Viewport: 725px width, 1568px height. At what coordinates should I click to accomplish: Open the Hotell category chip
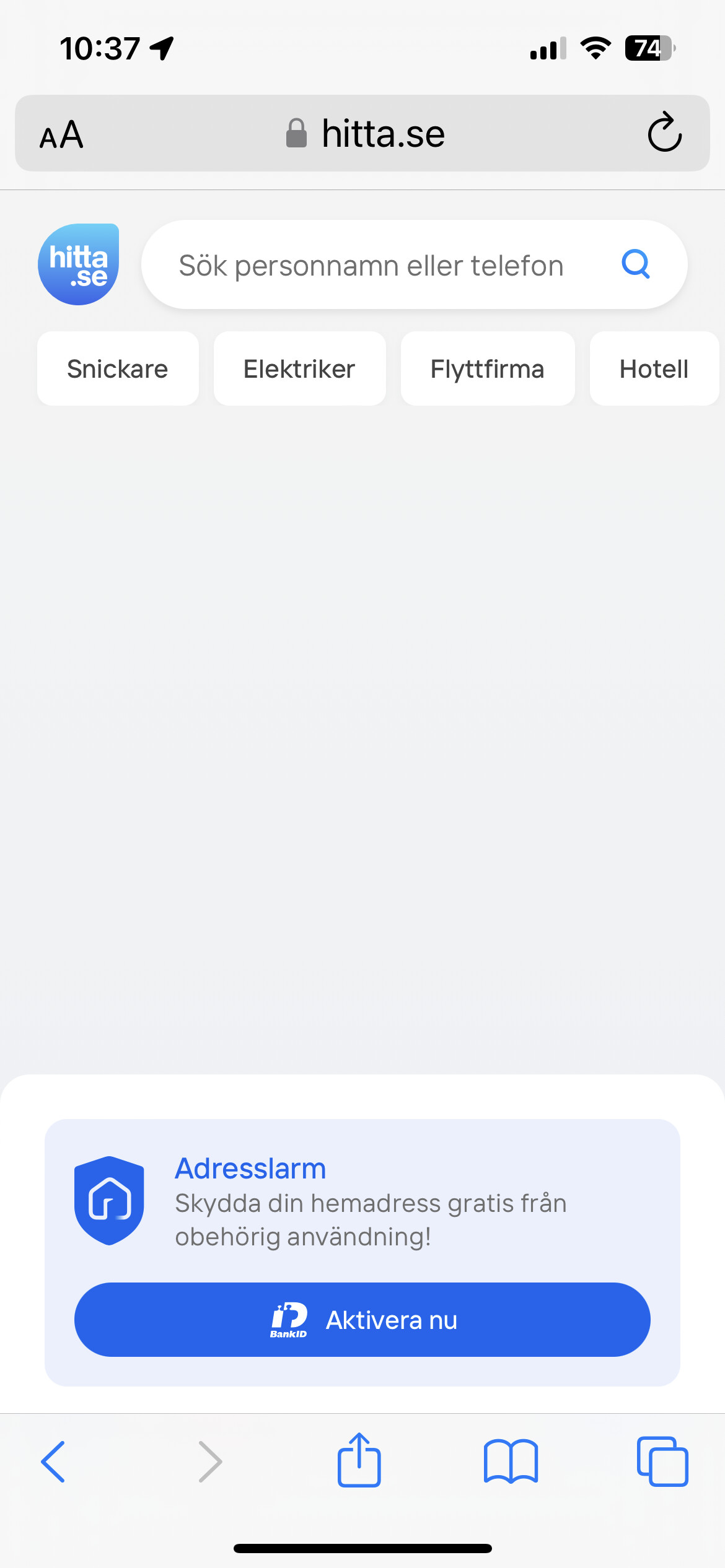654,369
